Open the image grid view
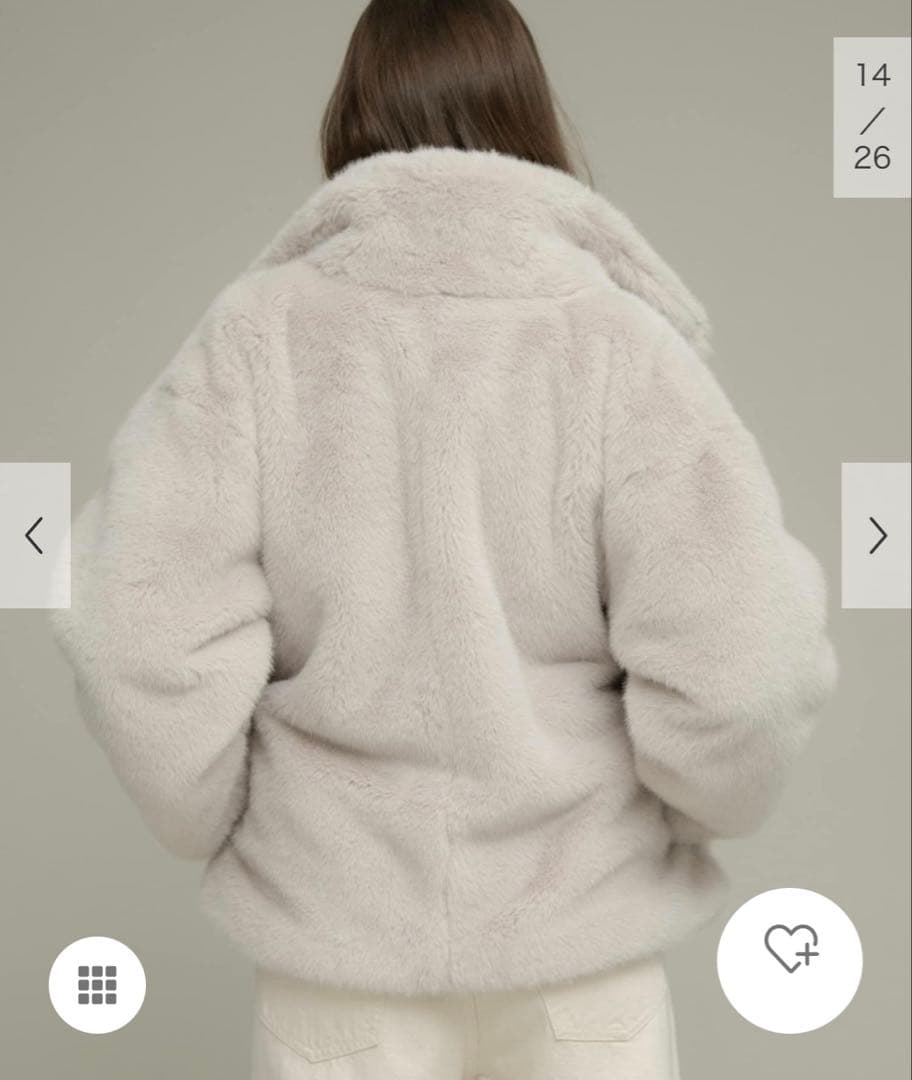912x1080 pixels. tap(97, 984)
